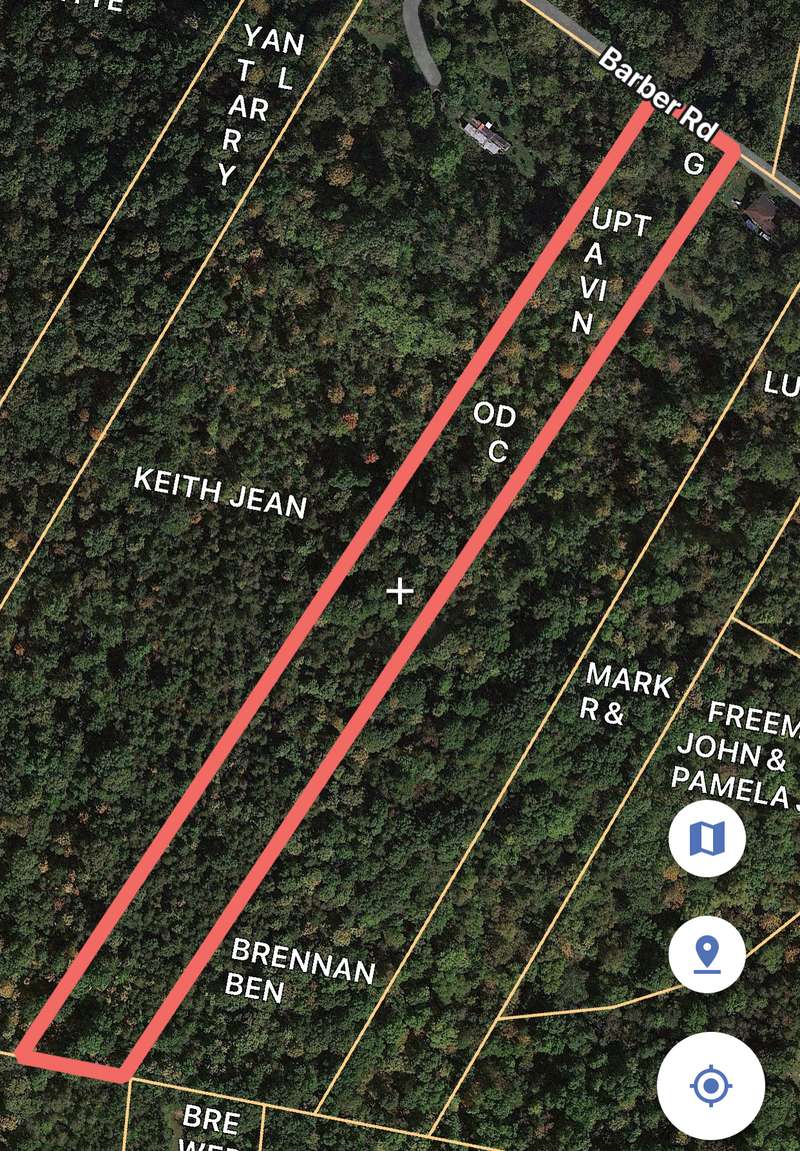
Task: Tap the drop pin marker button
Action: tap(707, 954)
